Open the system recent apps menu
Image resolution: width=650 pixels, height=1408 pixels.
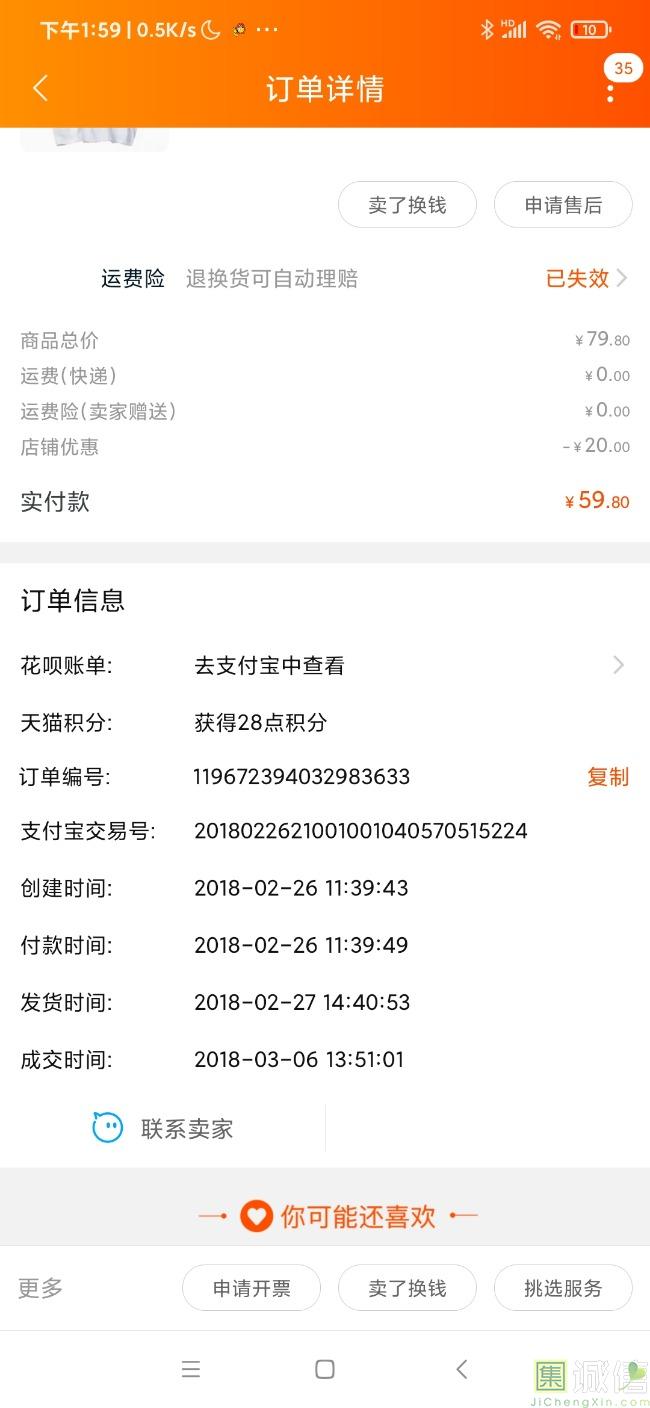click(191, 1369)
